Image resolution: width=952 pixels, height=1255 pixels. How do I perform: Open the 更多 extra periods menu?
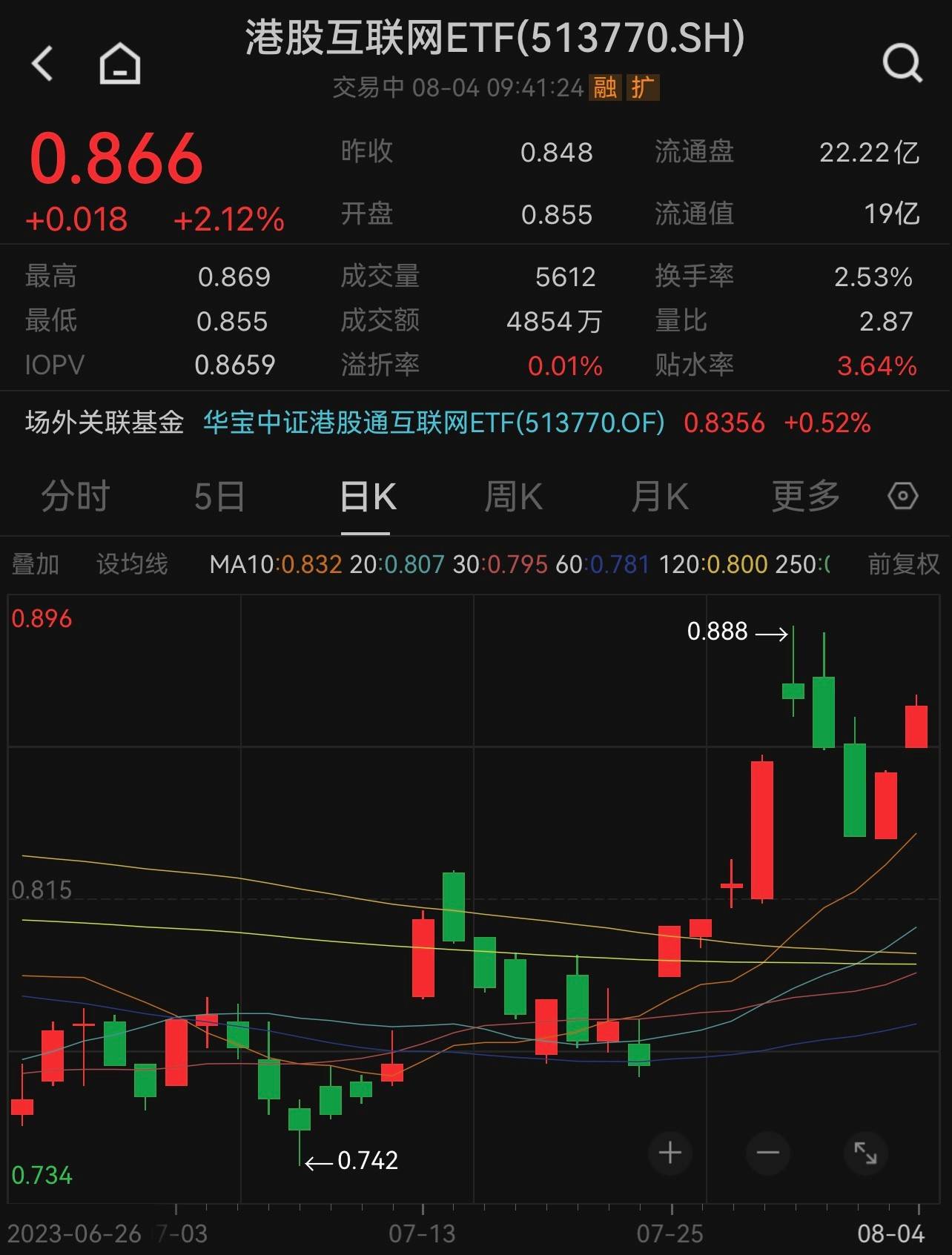(805, 497)
